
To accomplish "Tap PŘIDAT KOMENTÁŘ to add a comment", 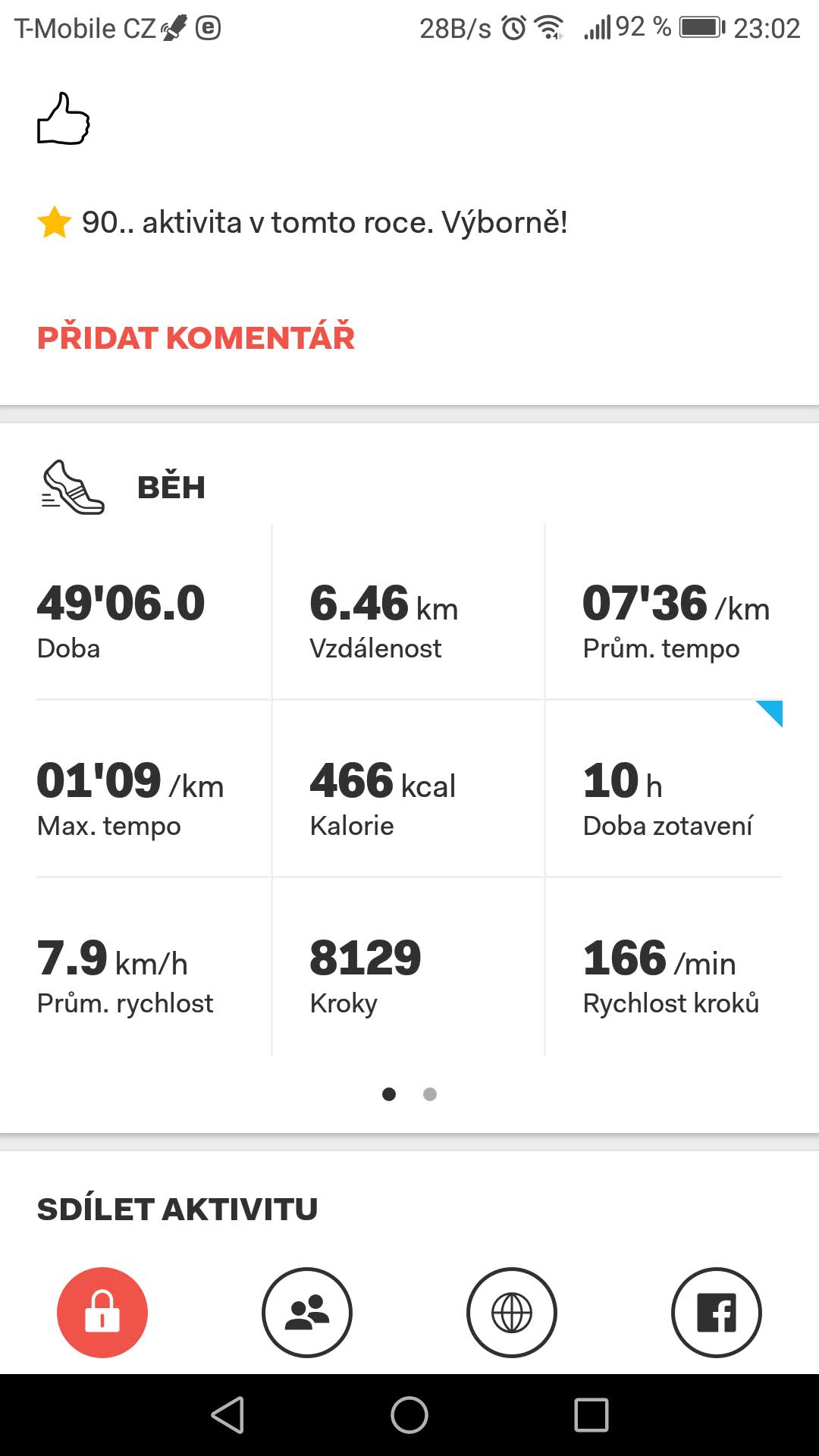I will pos(196,337).
